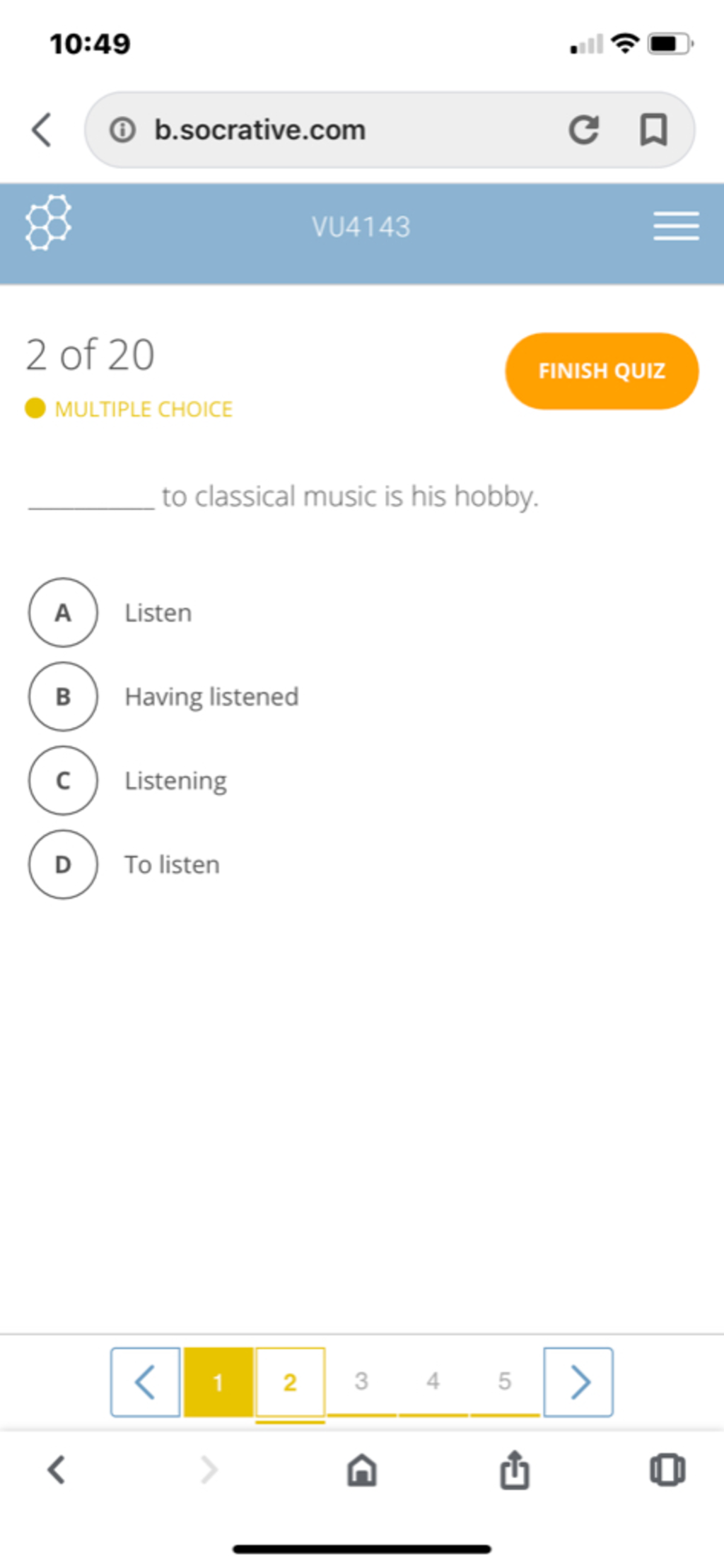This screenshot has width=724, height=1568.
Task: Bookmark this page in the browser
Action: [653, 129]
